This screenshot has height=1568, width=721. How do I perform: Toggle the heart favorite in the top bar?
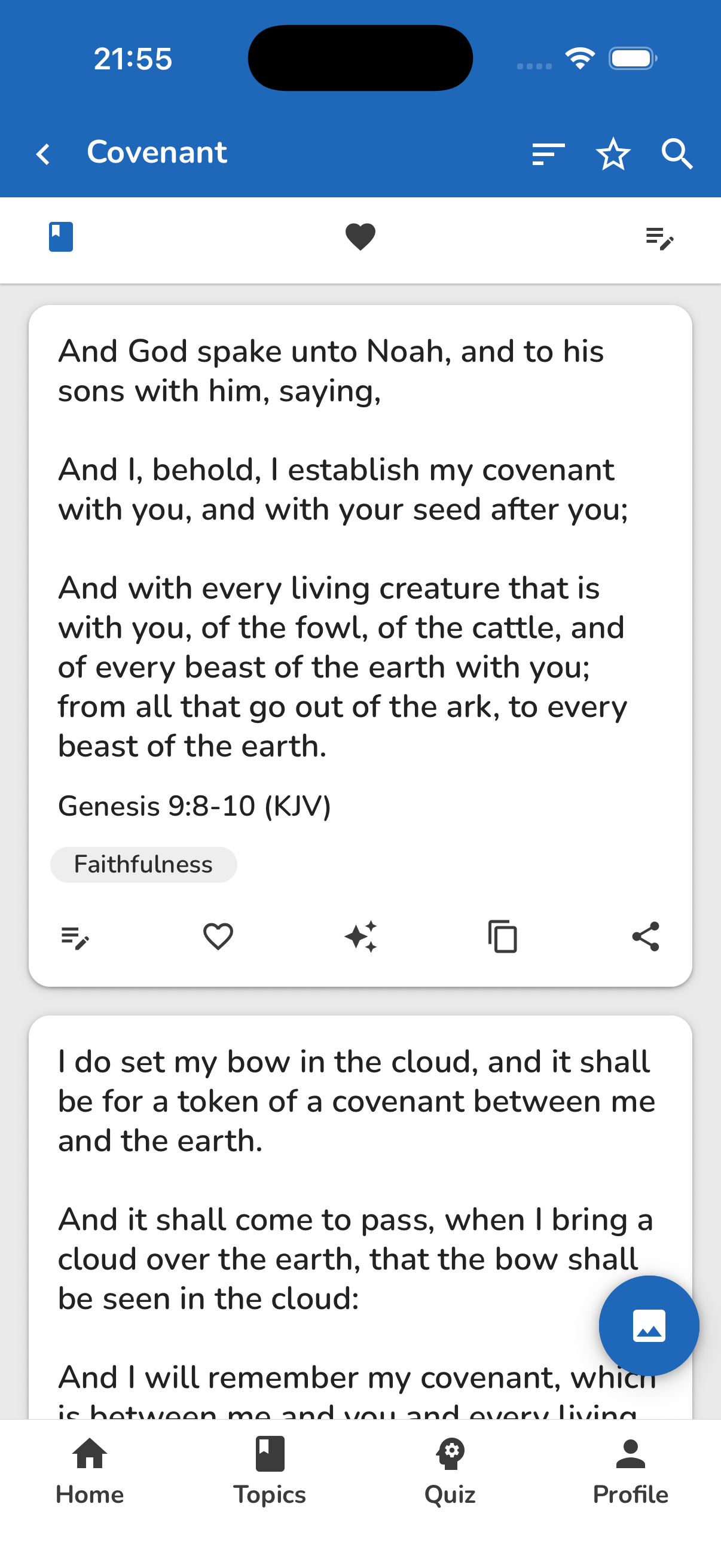(x=360, y=237)
